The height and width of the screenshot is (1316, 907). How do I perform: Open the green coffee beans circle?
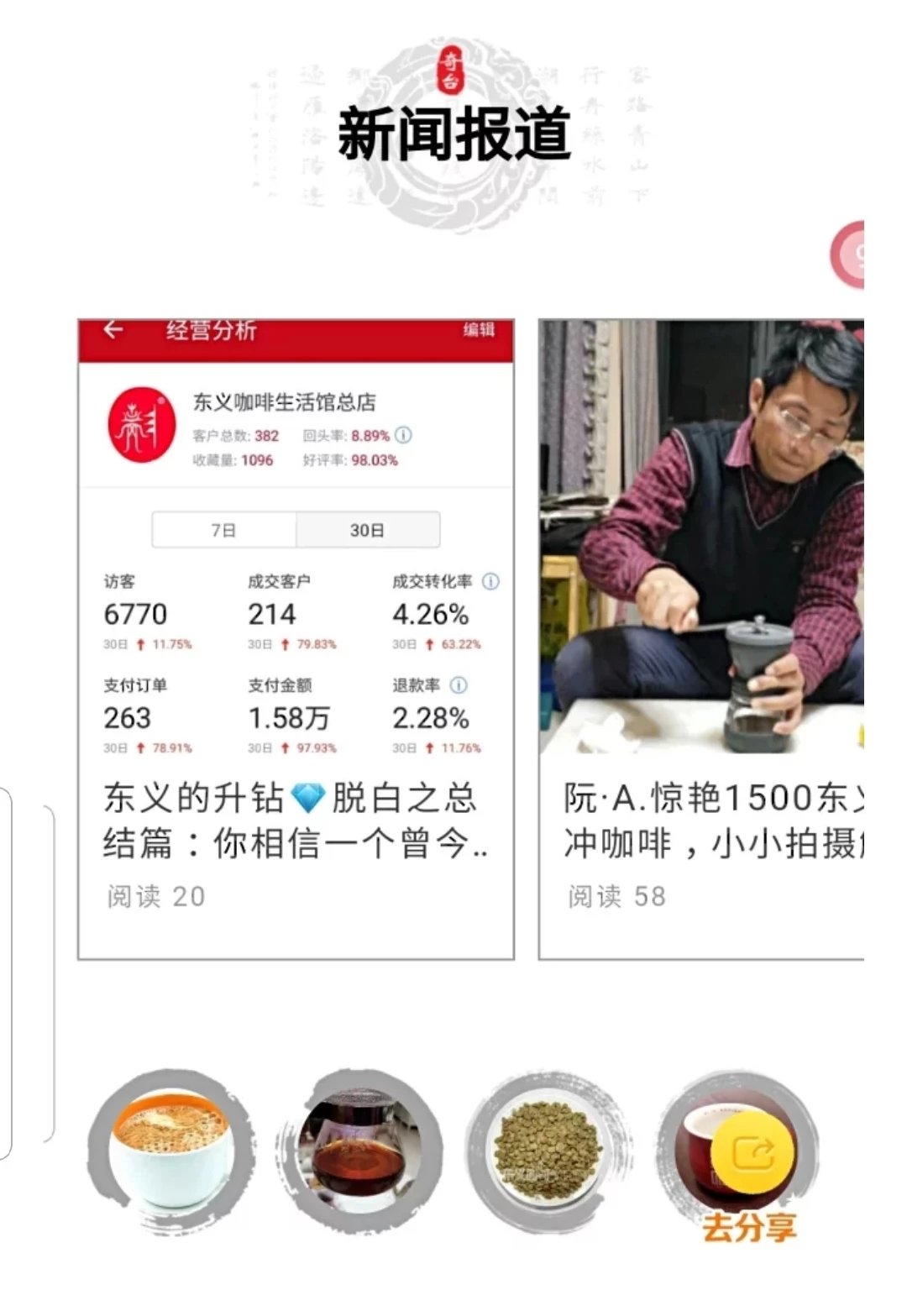click(x=548, y=1151)
